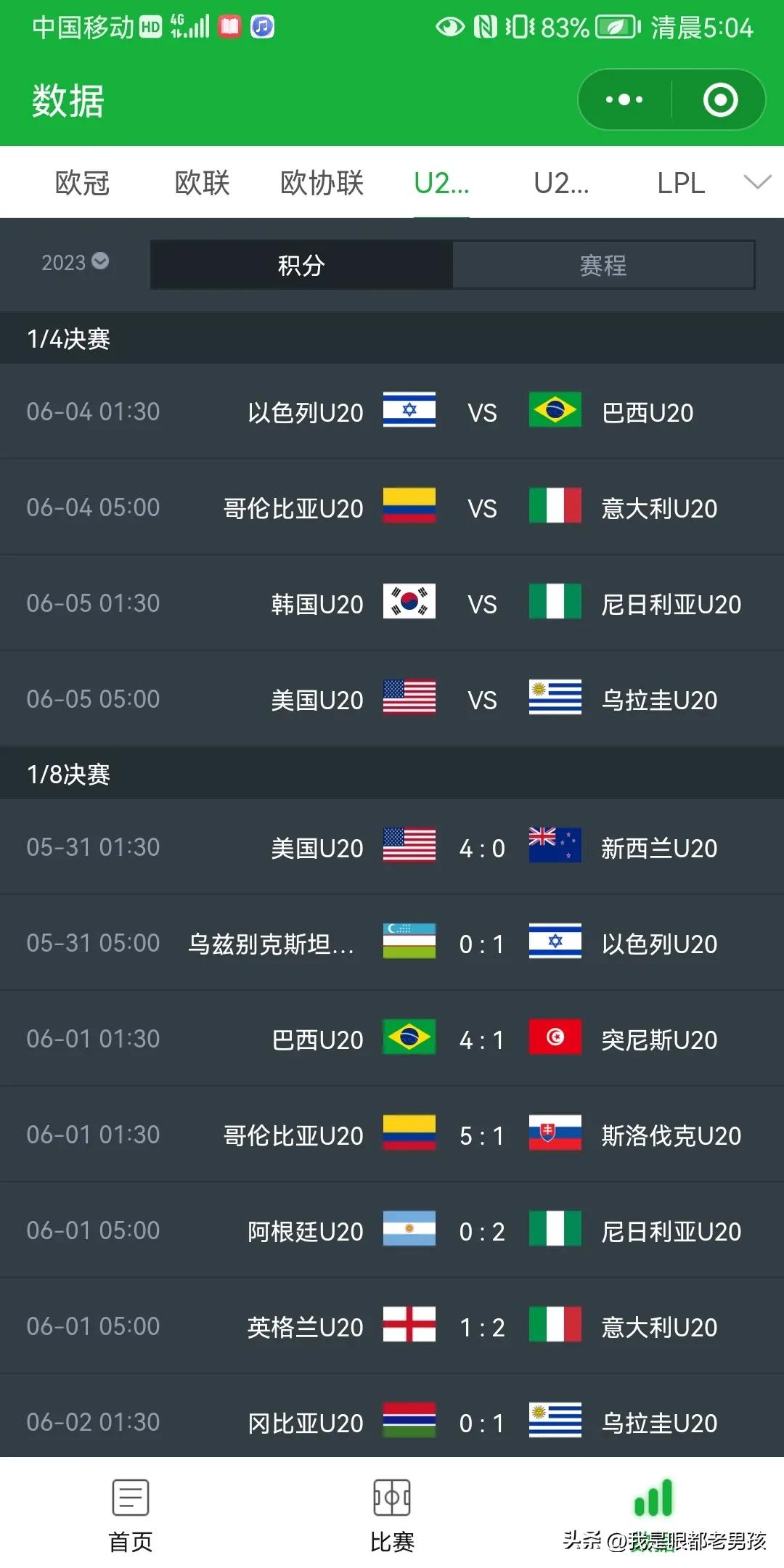Switch to the 赛程 schedule view
The height and width of the screenshot is (1568, 784).
(x=604, y=264)
